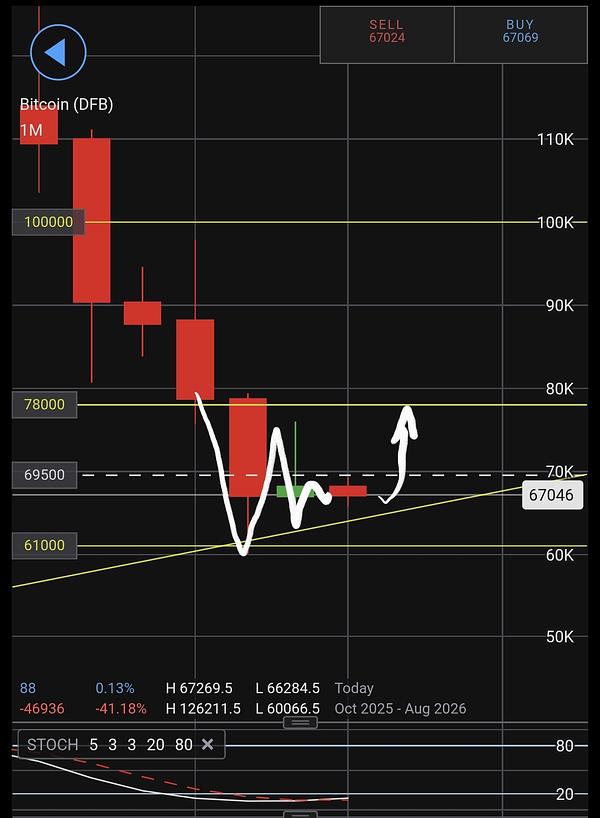Open a SELL order at 67024

(x=386, y=33)
